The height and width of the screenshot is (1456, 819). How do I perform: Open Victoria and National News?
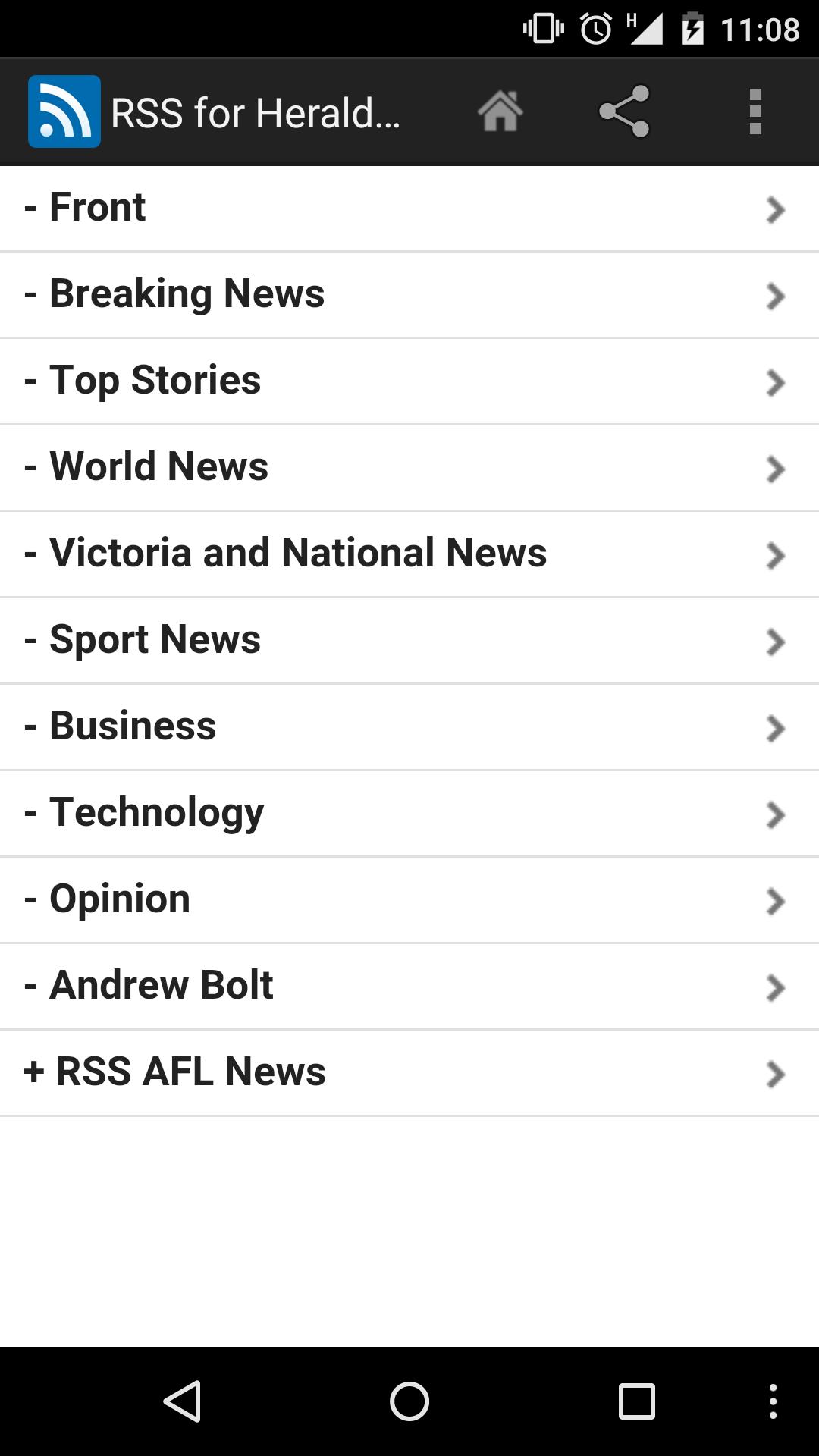click(409, 553)
